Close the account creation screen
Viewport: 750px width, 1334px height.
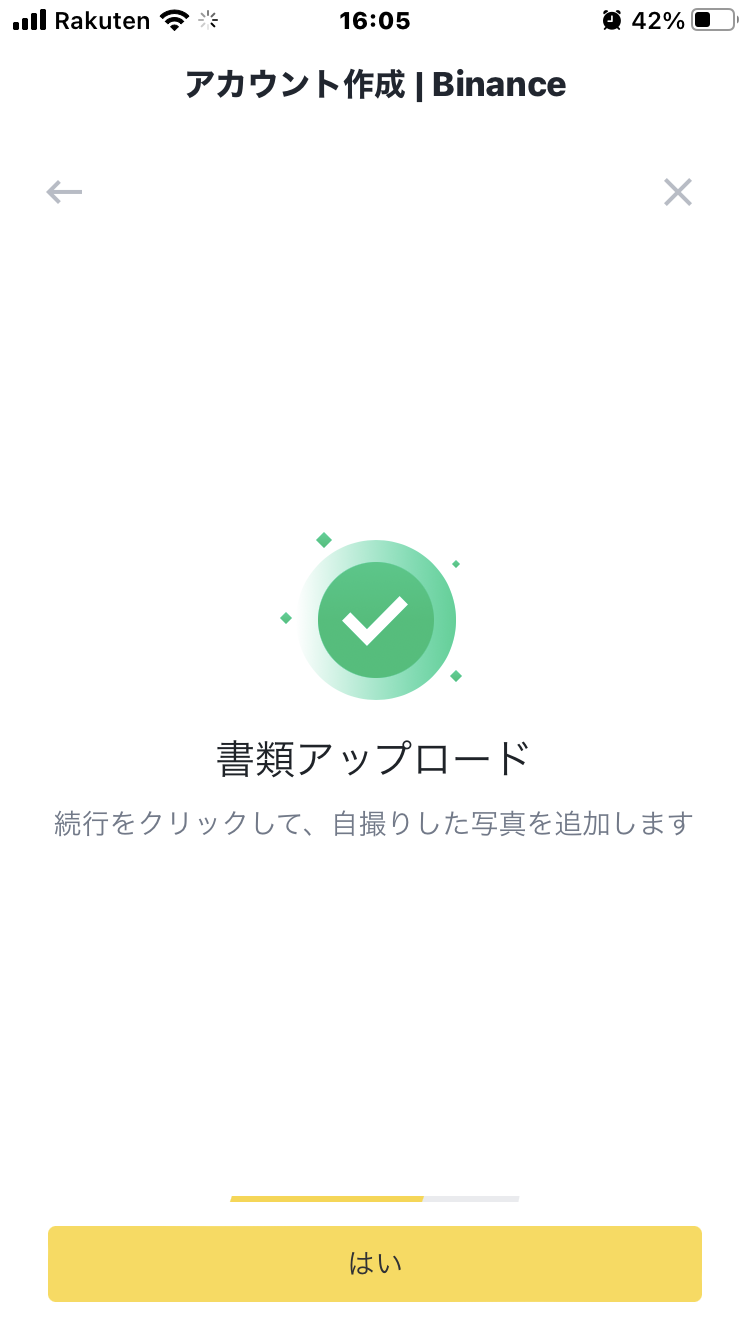coord(678,191)
